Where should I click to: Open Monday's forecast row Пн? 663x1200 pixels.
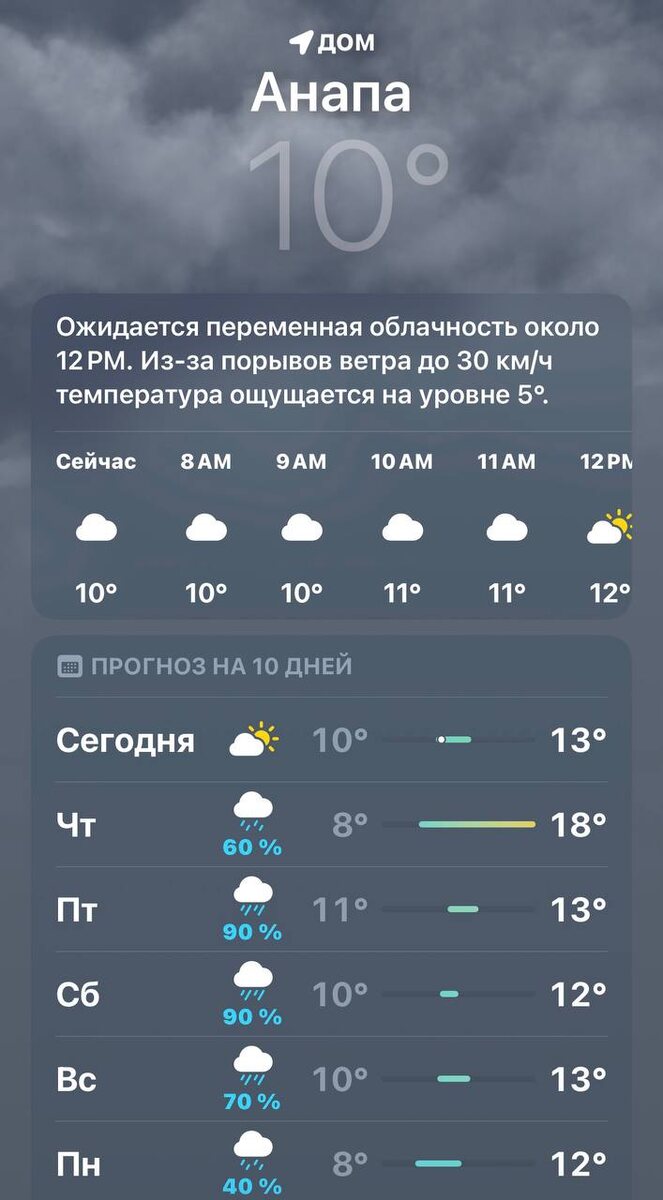point(331,1162)
